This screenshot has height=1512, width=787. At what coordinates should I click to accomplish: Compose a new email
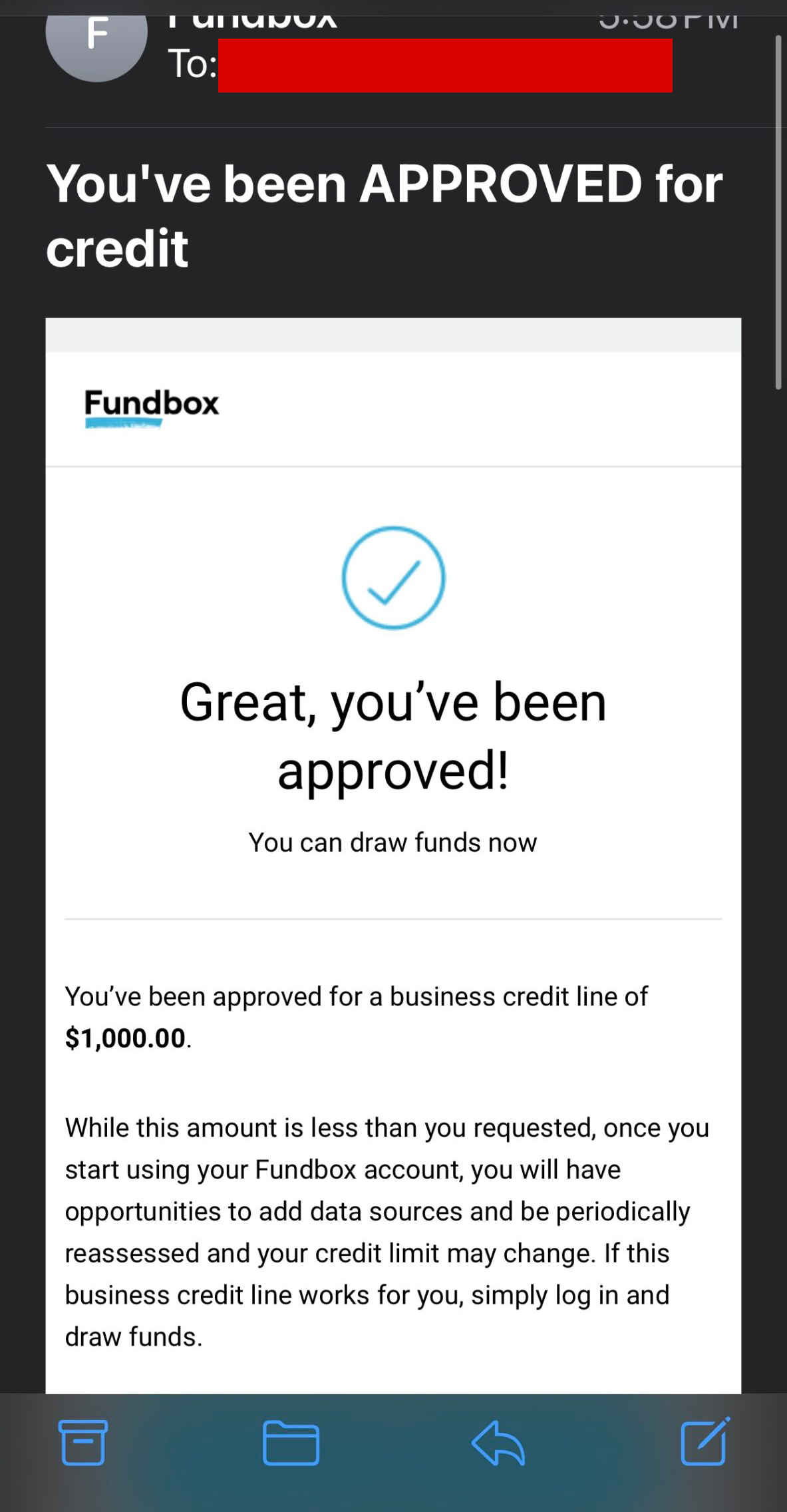(x=705, y=1441)
